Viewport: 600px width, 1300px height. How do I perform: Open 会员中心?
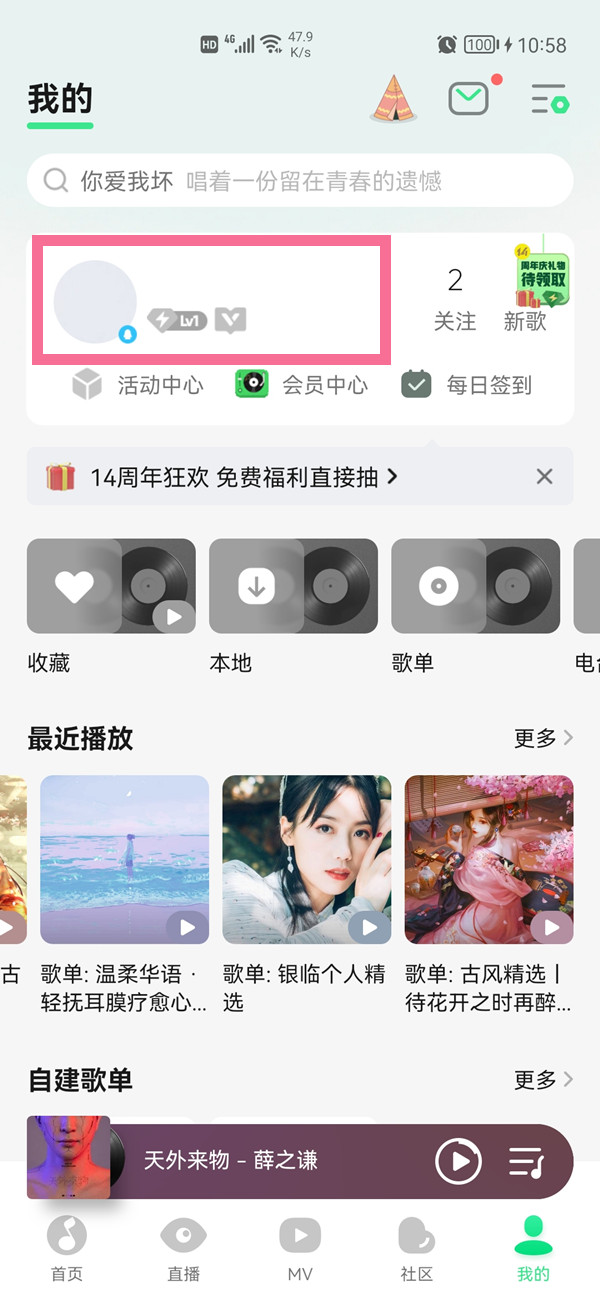point(302,385)
